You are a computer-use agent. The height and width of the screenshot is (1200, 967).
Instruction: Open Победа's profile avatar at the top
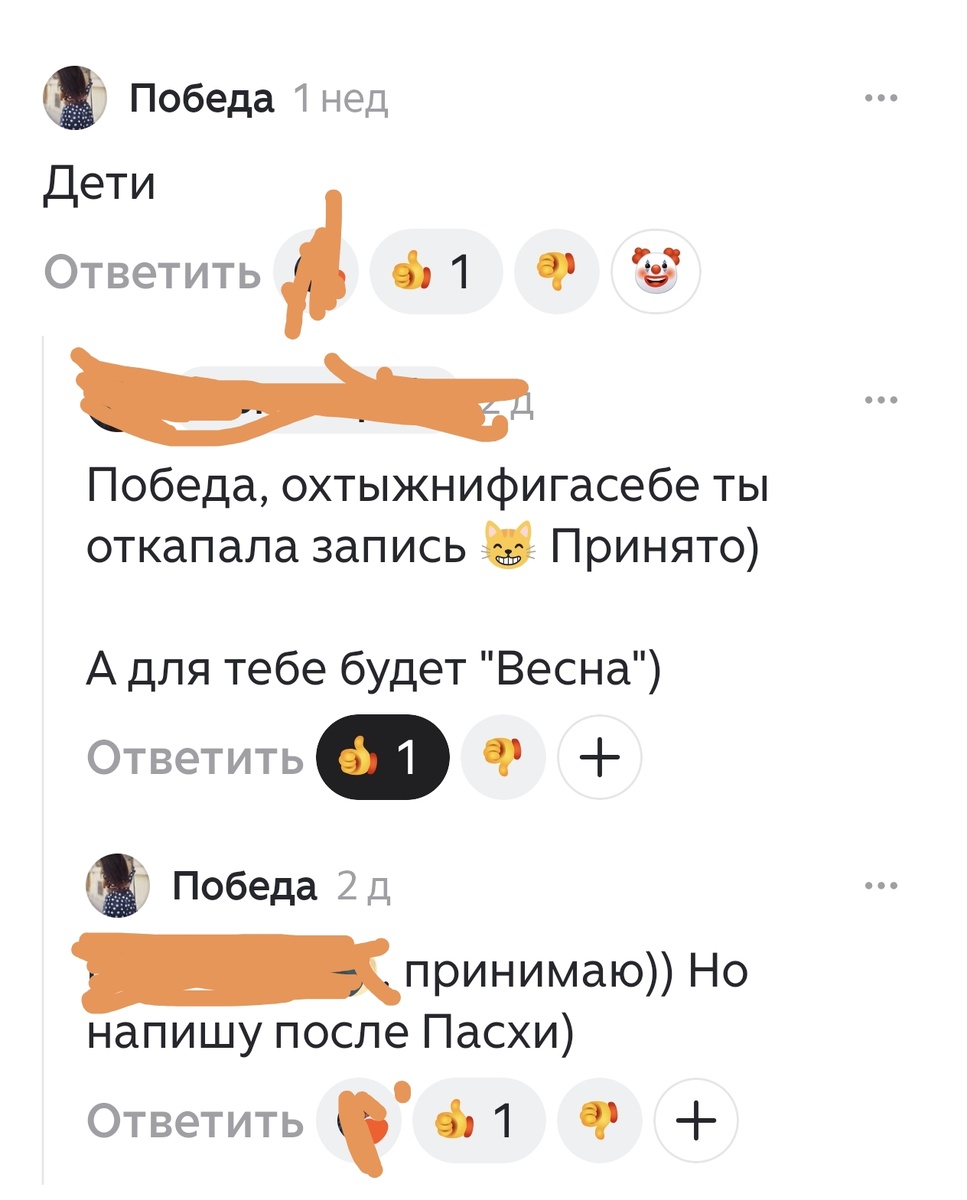75,100
